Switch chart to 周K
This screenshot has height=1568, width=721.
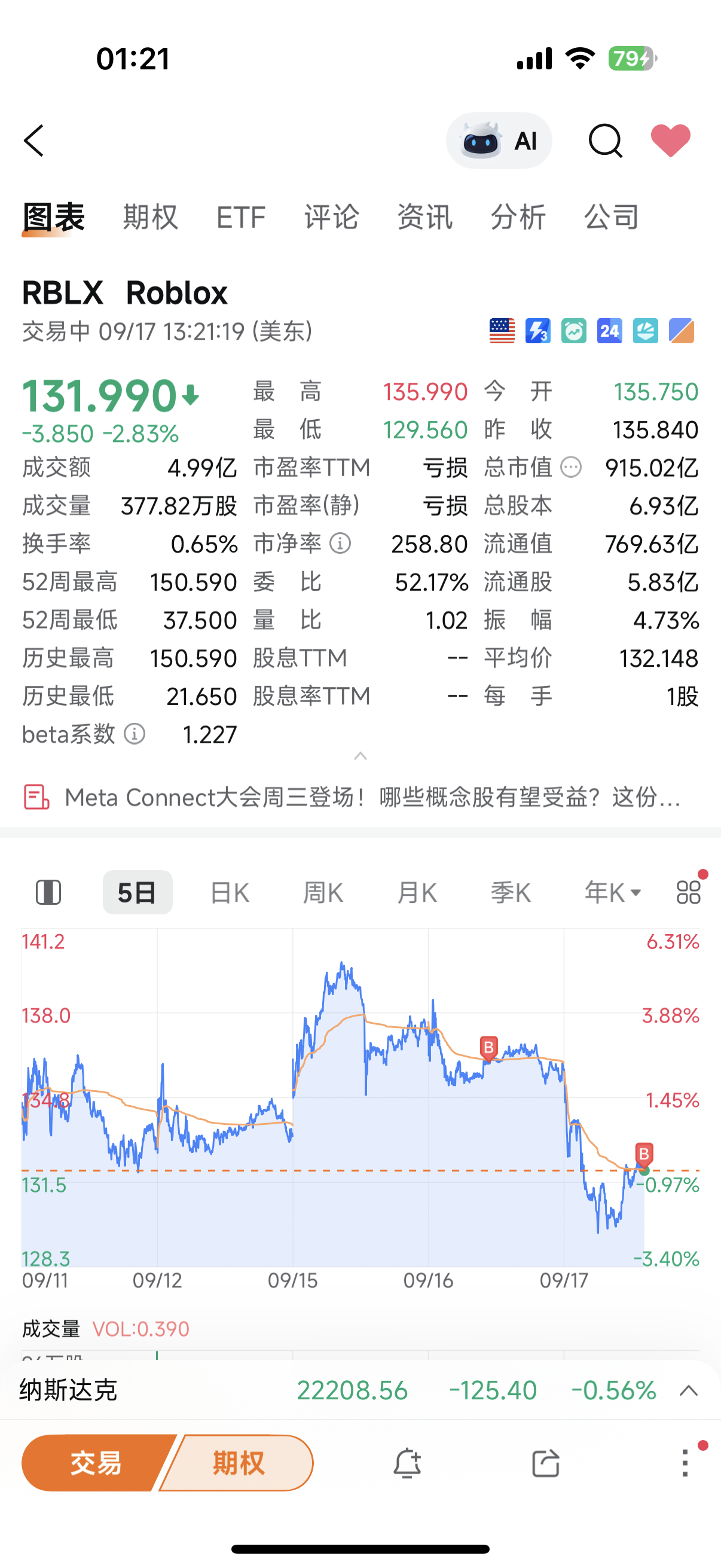323,893
